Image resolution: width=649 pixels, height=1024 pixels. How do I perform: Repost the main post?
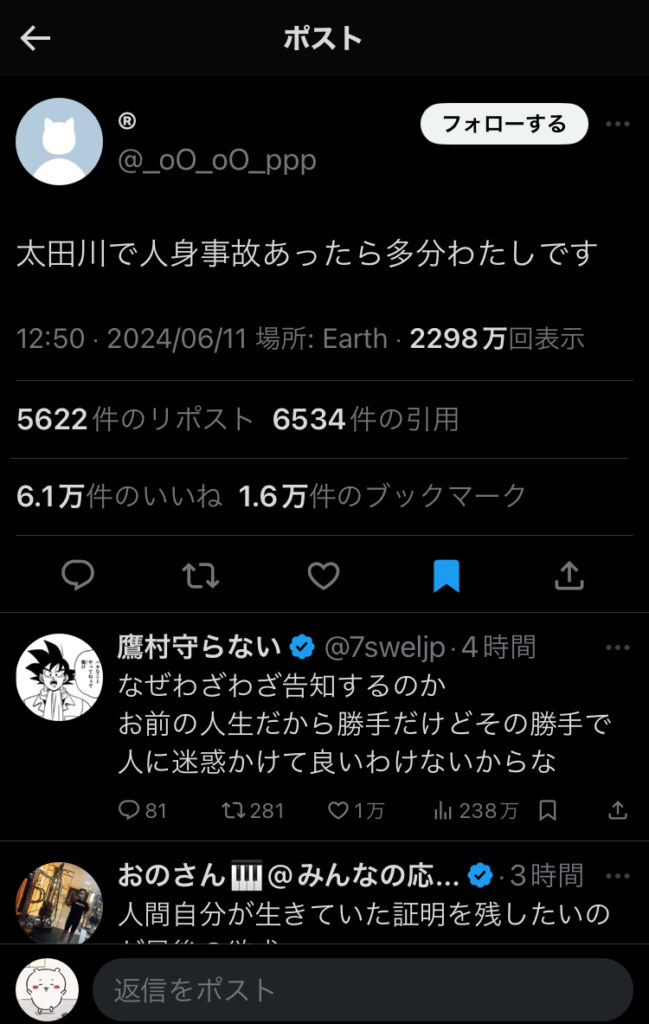(201, 575)
